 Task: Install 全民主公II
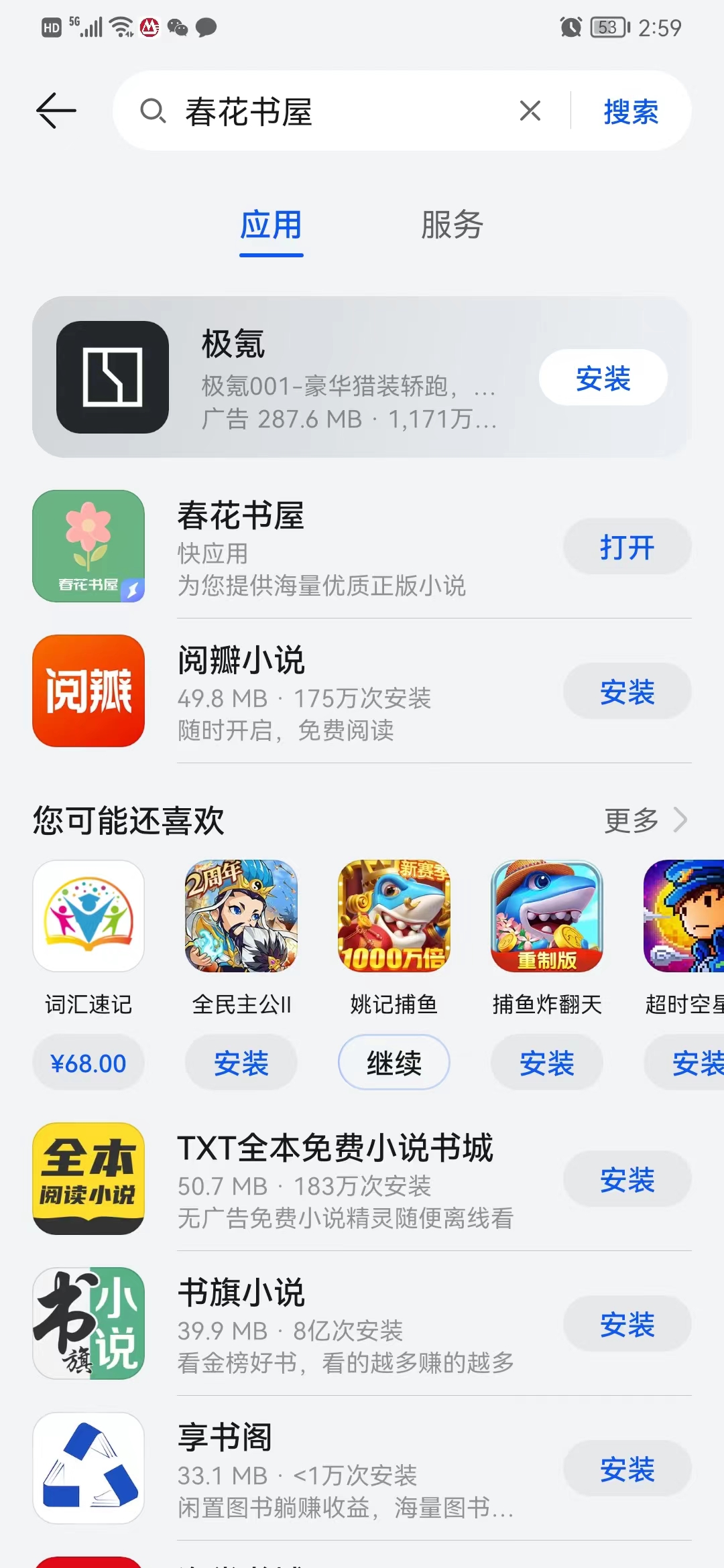(x=241, y=1063)
